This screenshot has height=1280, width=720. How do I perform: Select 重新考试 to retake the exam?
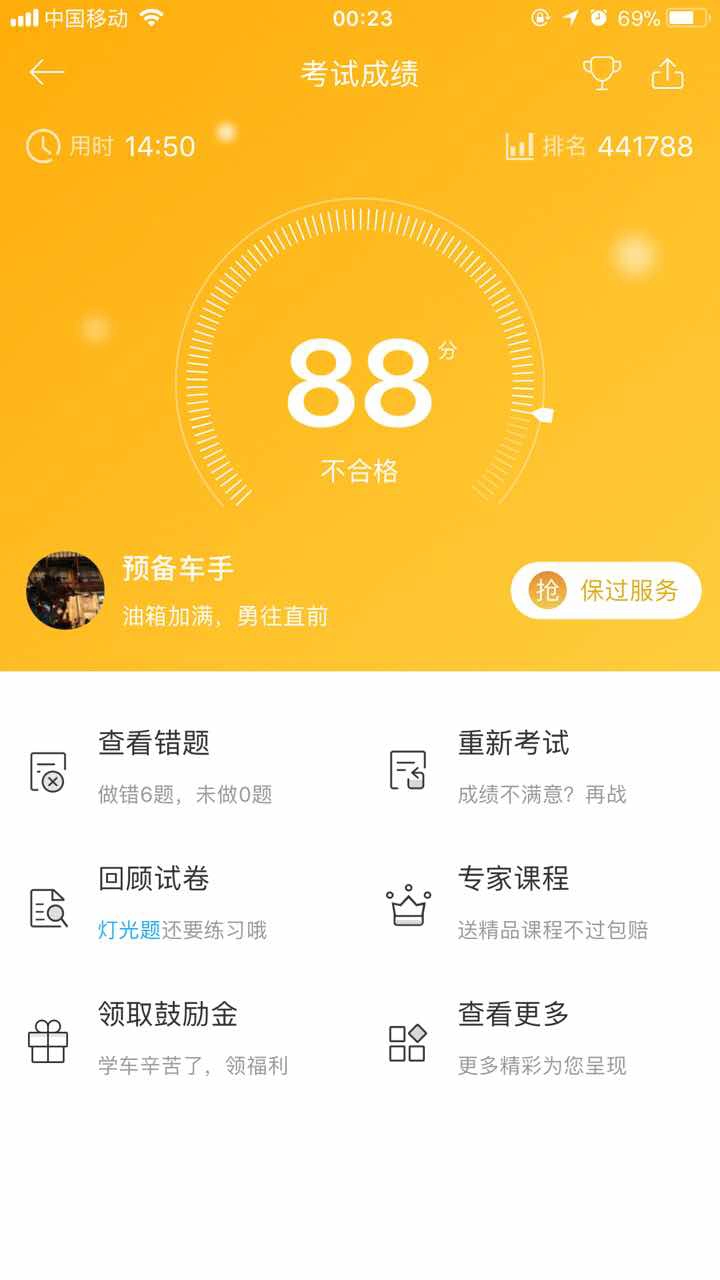tap(514, 768)
